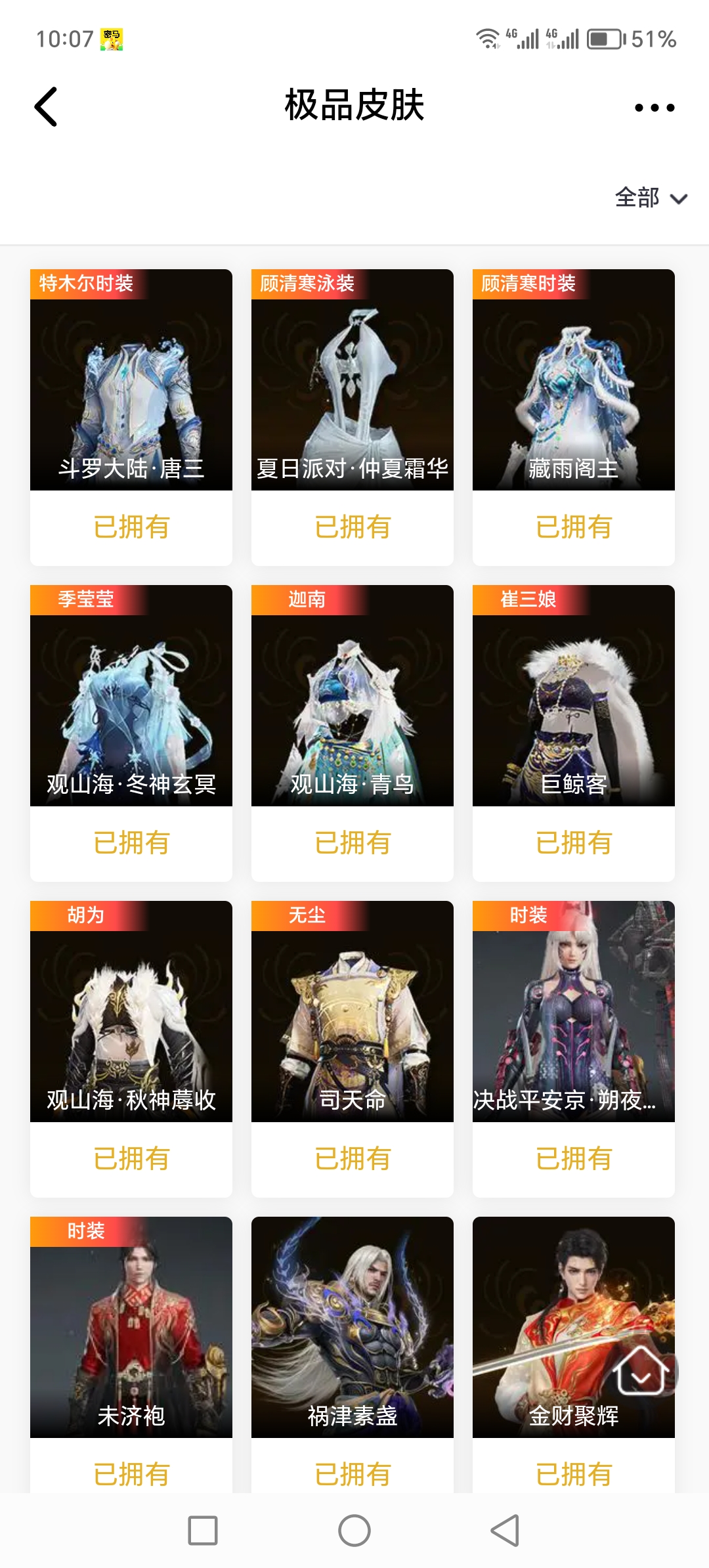Open the 夏日派对·仲夏霜华 skin card
Viewport: 709px width, 1568px height.
tap(353, 381)
